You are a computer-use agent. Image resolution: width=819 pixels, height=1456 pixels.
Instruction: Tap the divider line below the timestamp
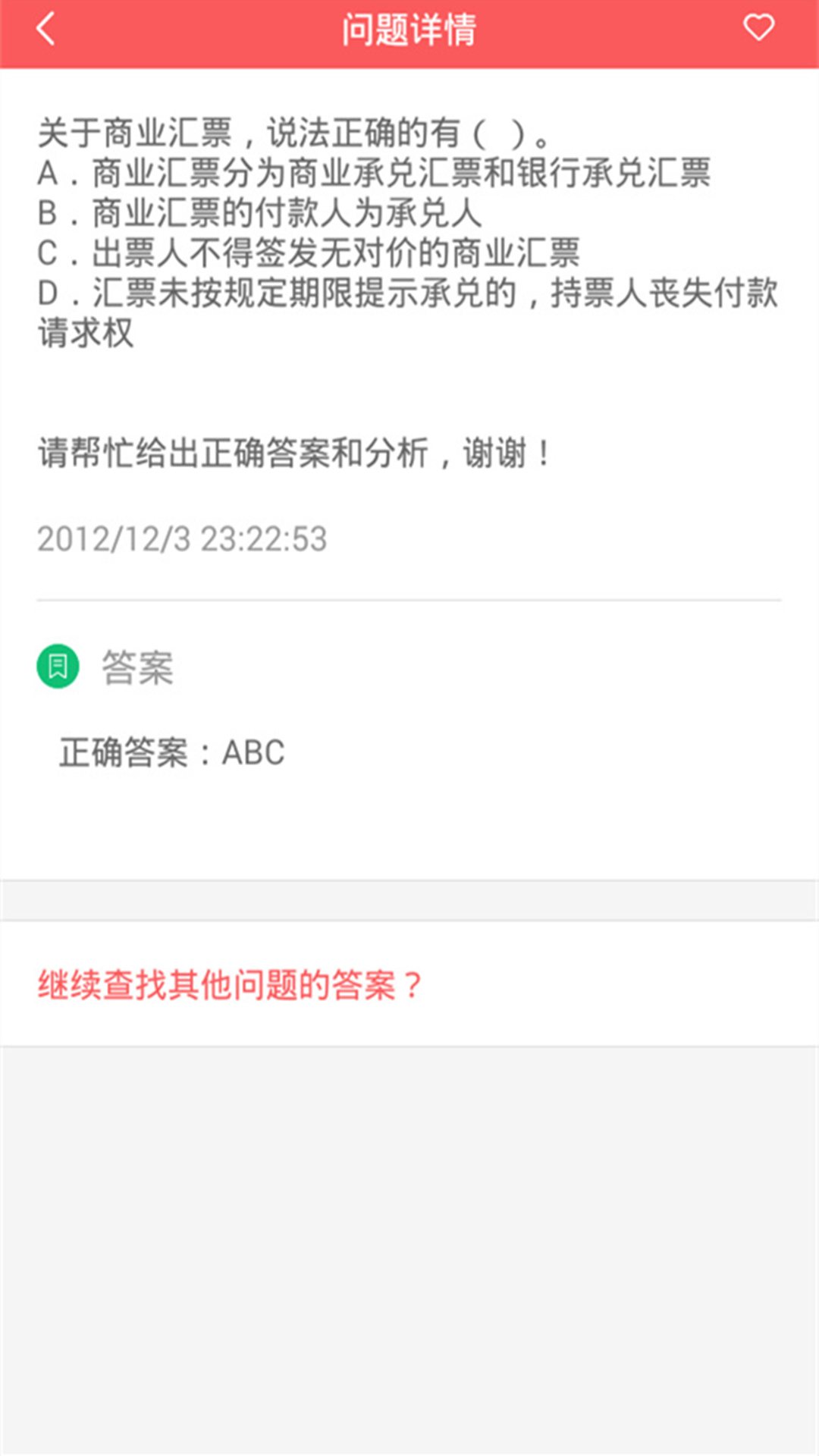[x=409, y=598]
